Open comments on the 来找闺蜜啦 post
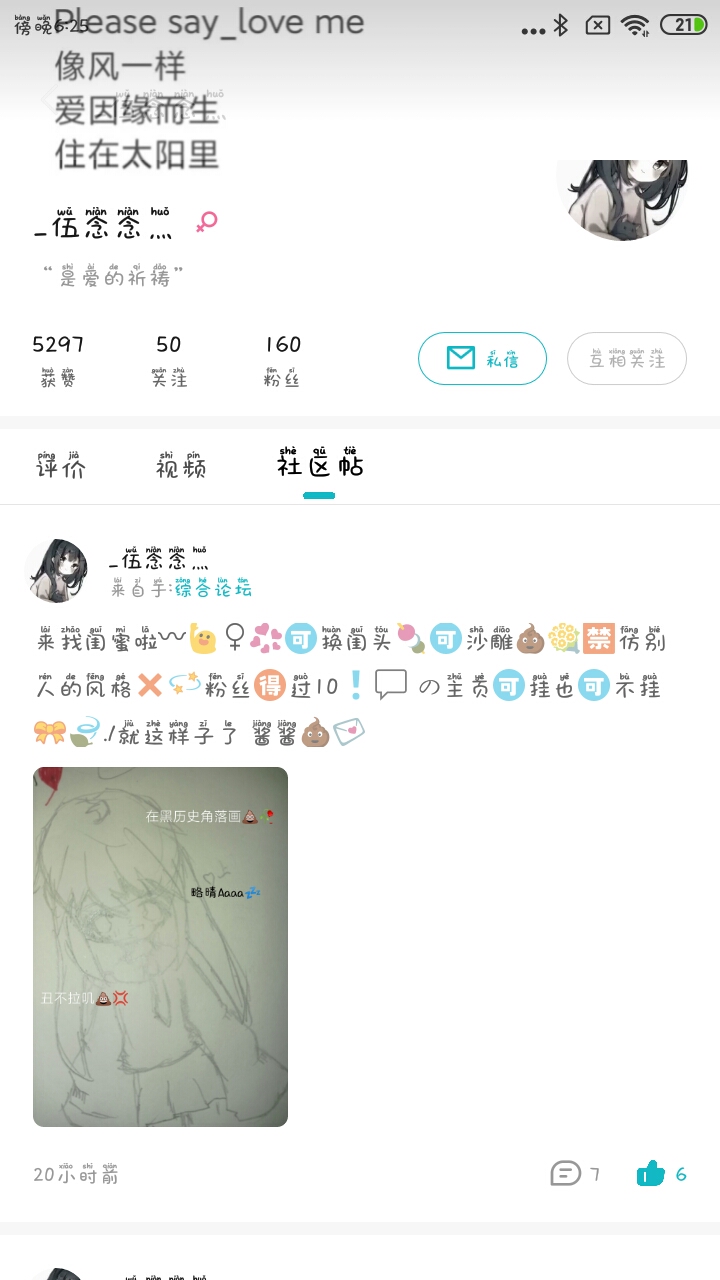 point(575,1173)
